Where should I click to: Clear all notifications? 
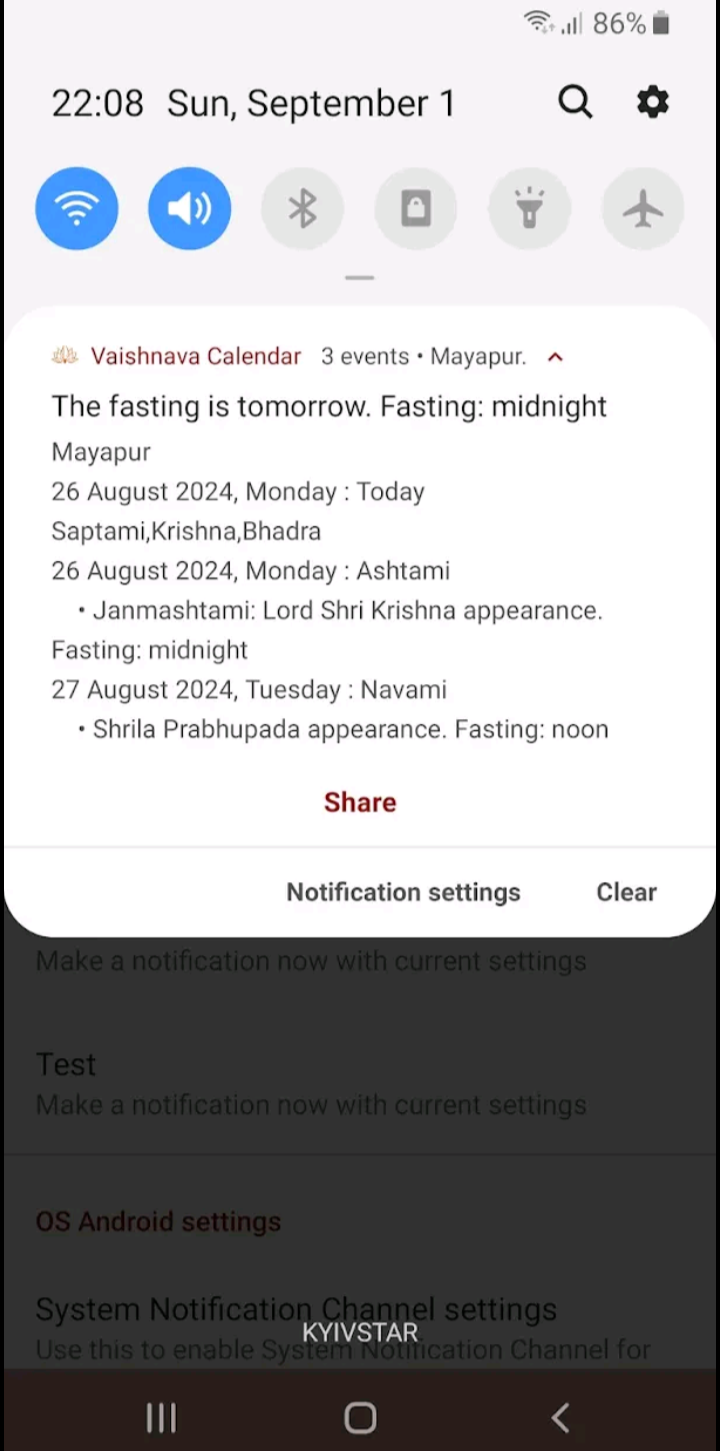pos(626,892)
